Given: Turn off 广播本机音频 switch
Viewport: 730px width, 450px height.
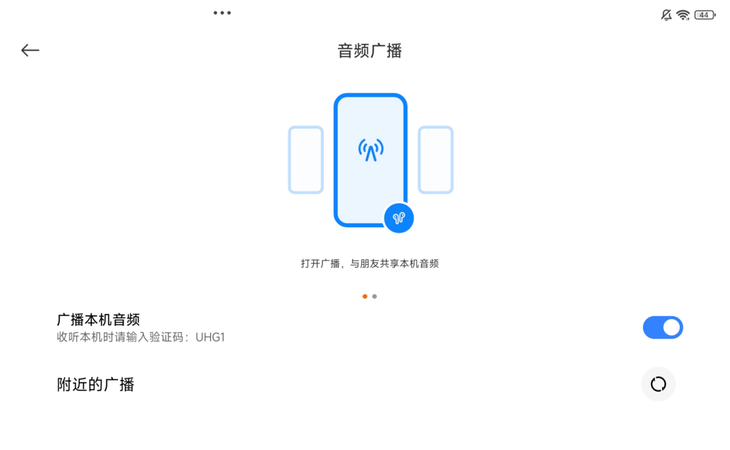Looking at the screenshot, I should 662,327.
